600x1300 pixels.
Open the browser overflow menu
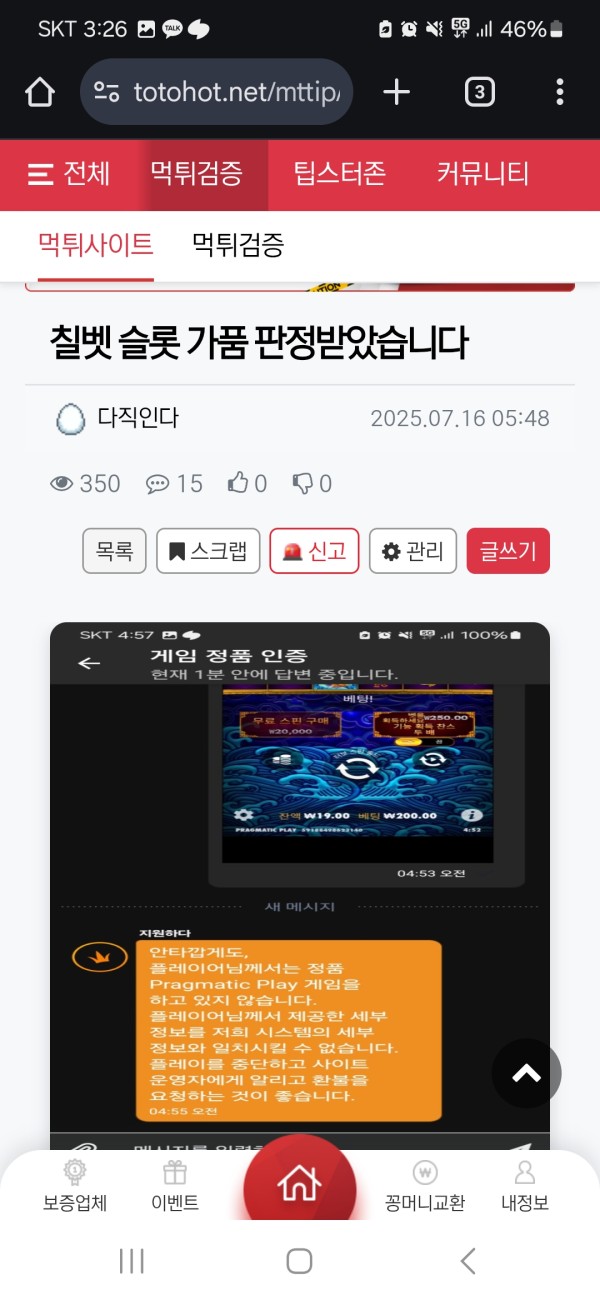(559, 93)
